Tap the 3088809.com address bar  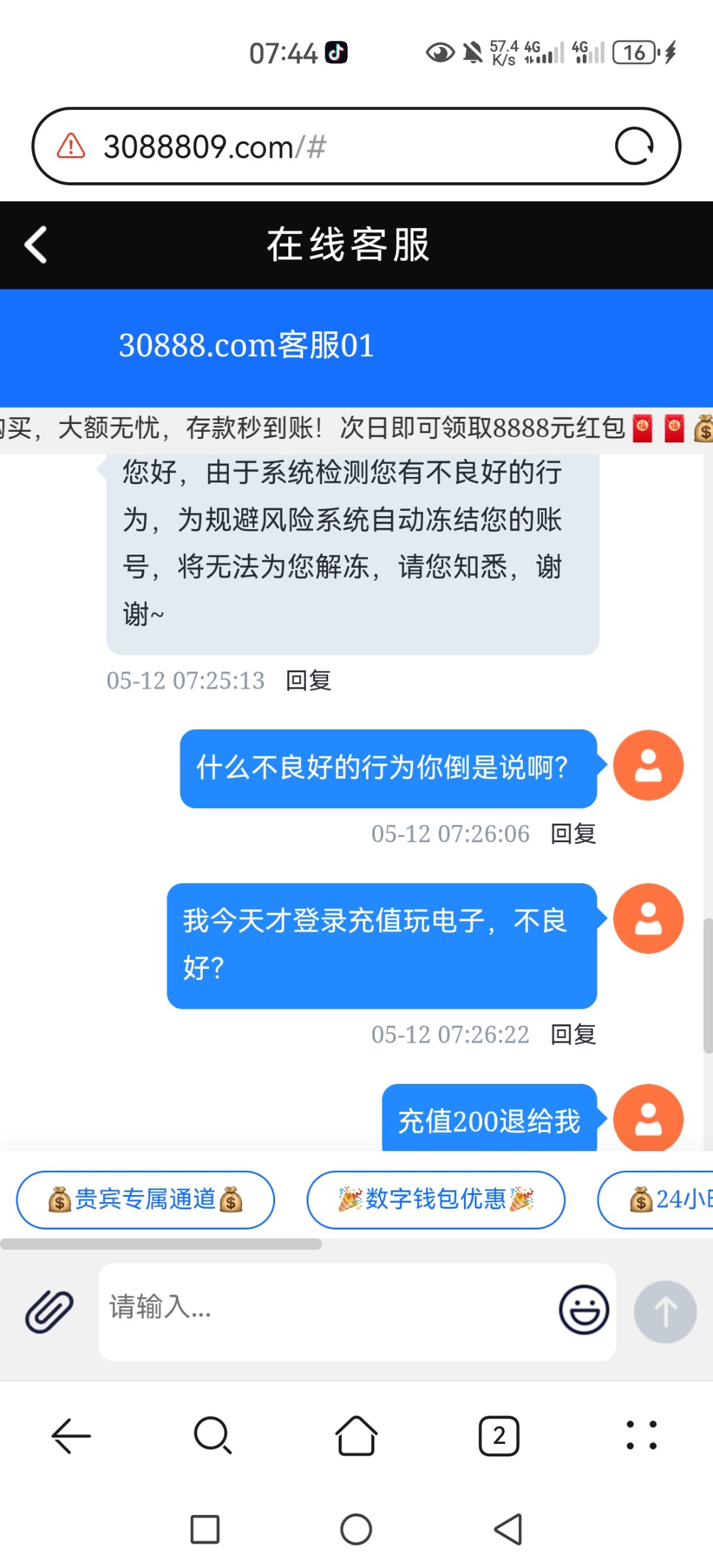327,146
